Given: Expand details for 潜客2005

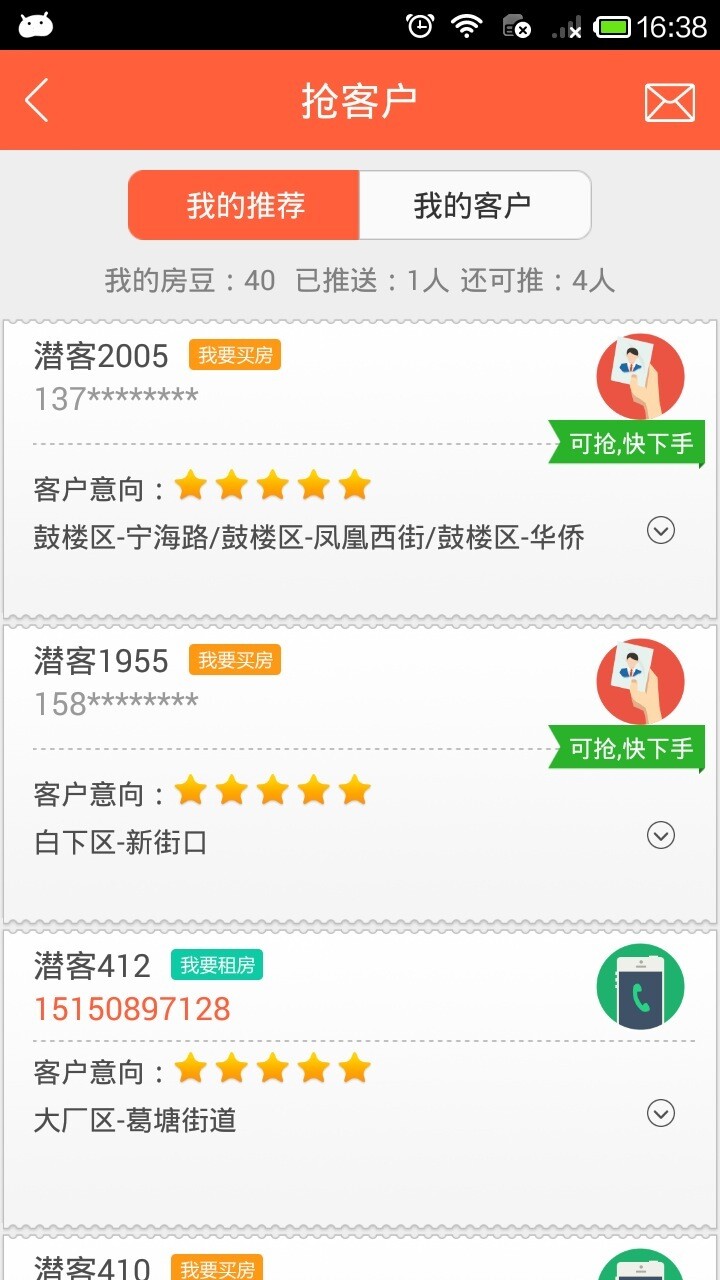Looking at the screenshot, I should [660, 530].
